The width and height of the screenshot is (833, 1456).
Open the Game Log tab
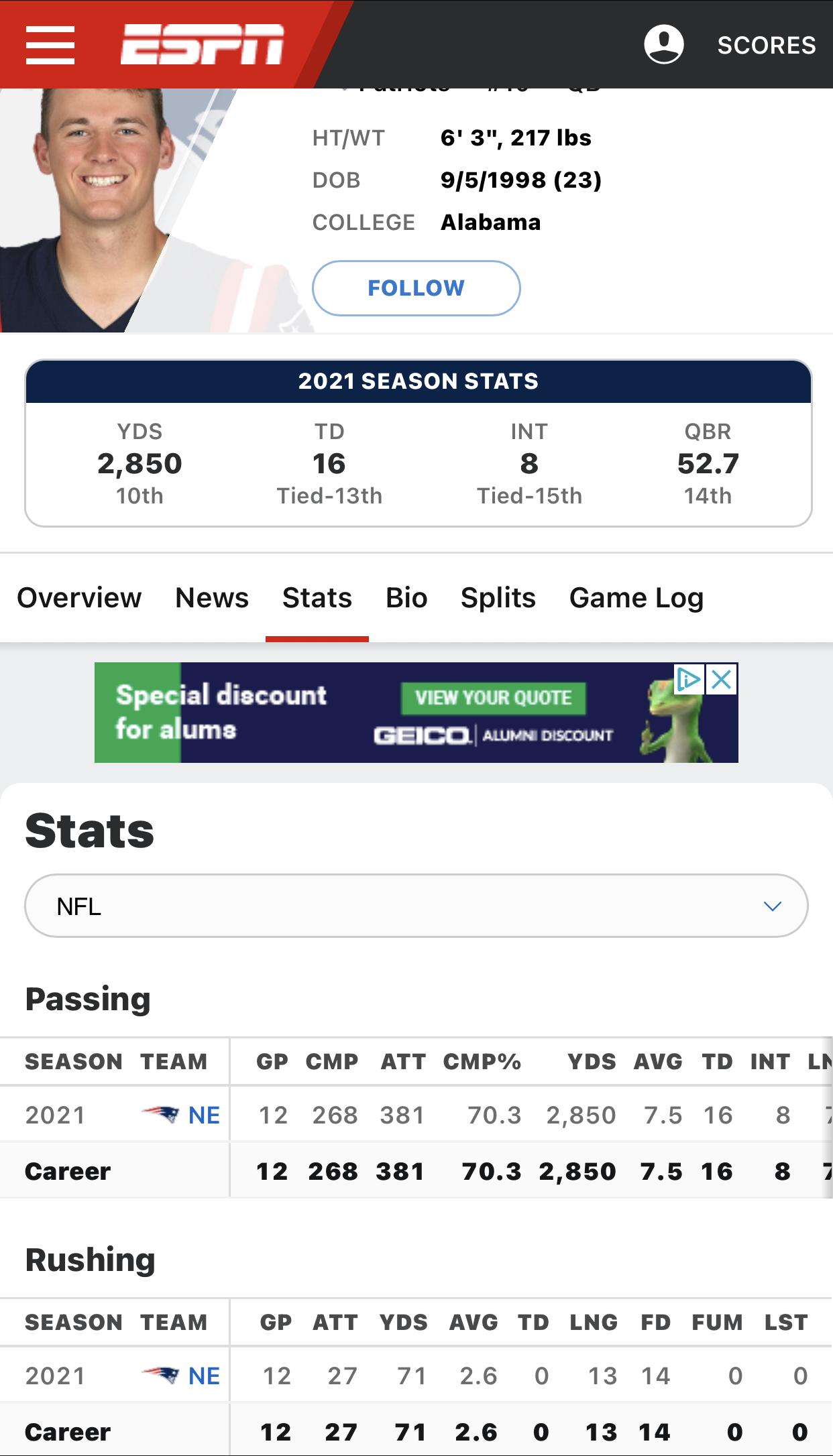636,597
